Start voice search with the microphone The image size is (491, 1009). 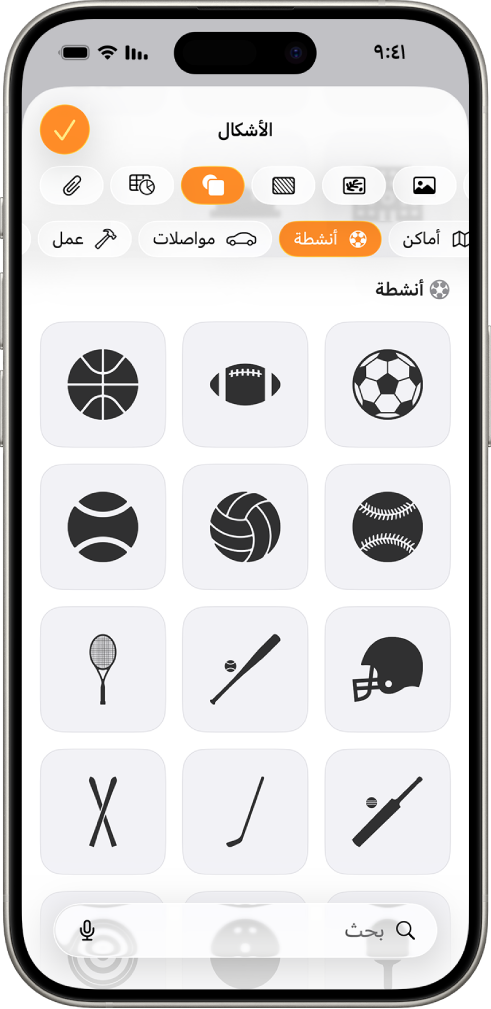[x=88, y=930]
